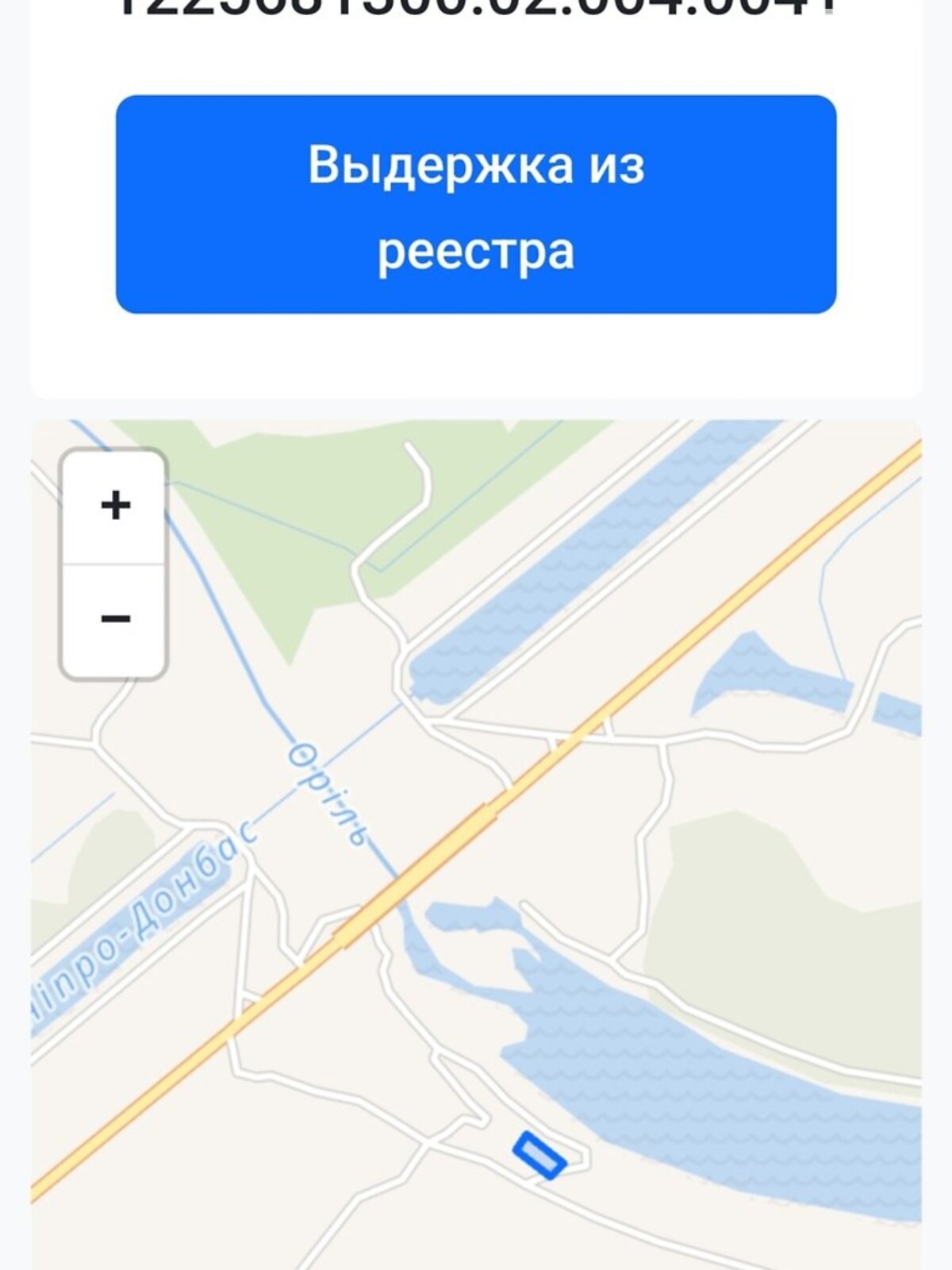Viewport: 952px width, 1270px height.
Task: Toggle map zoom control using the minus button
Action: point(114,616)
